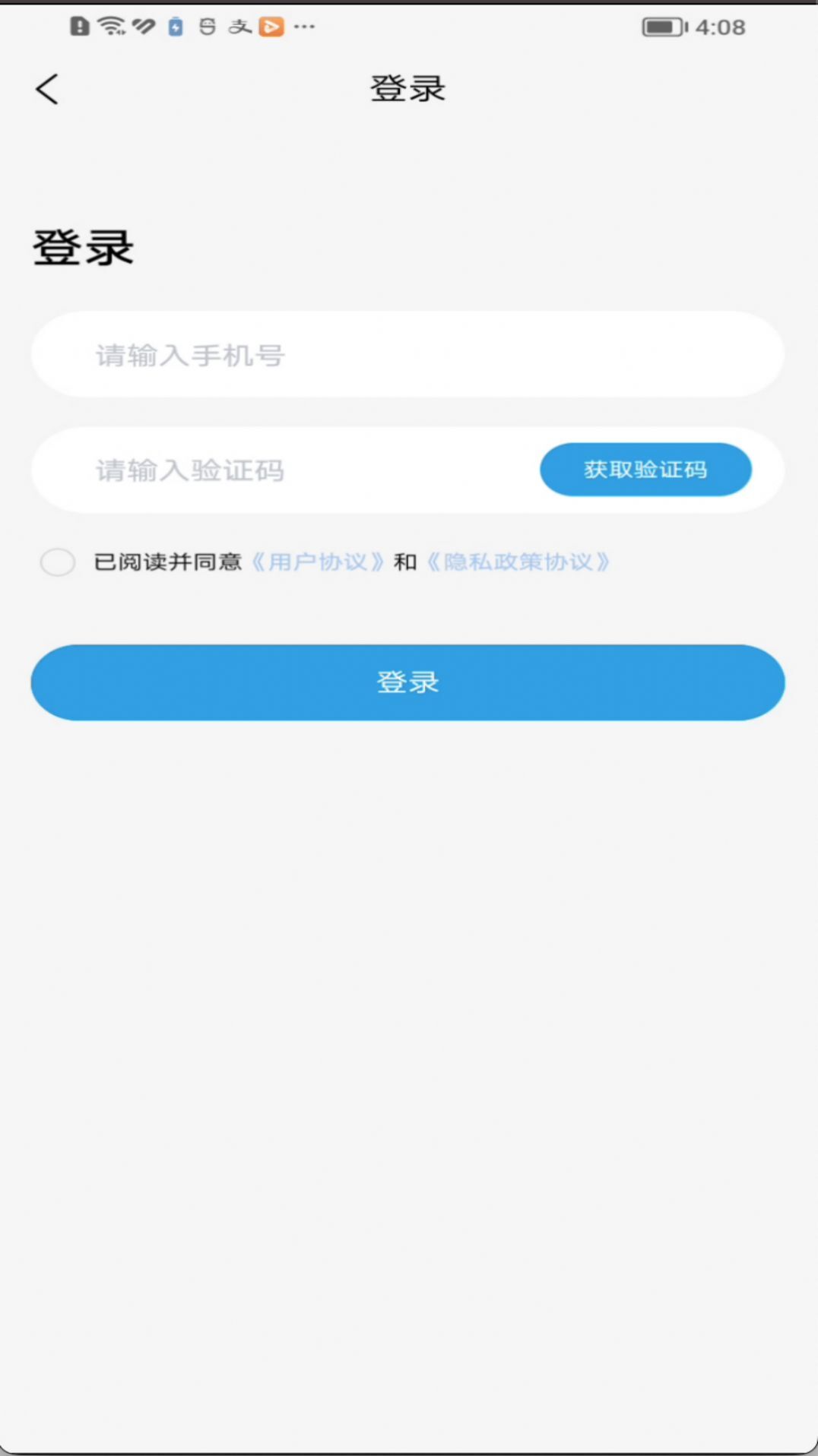Click the verification code input field

266,470
